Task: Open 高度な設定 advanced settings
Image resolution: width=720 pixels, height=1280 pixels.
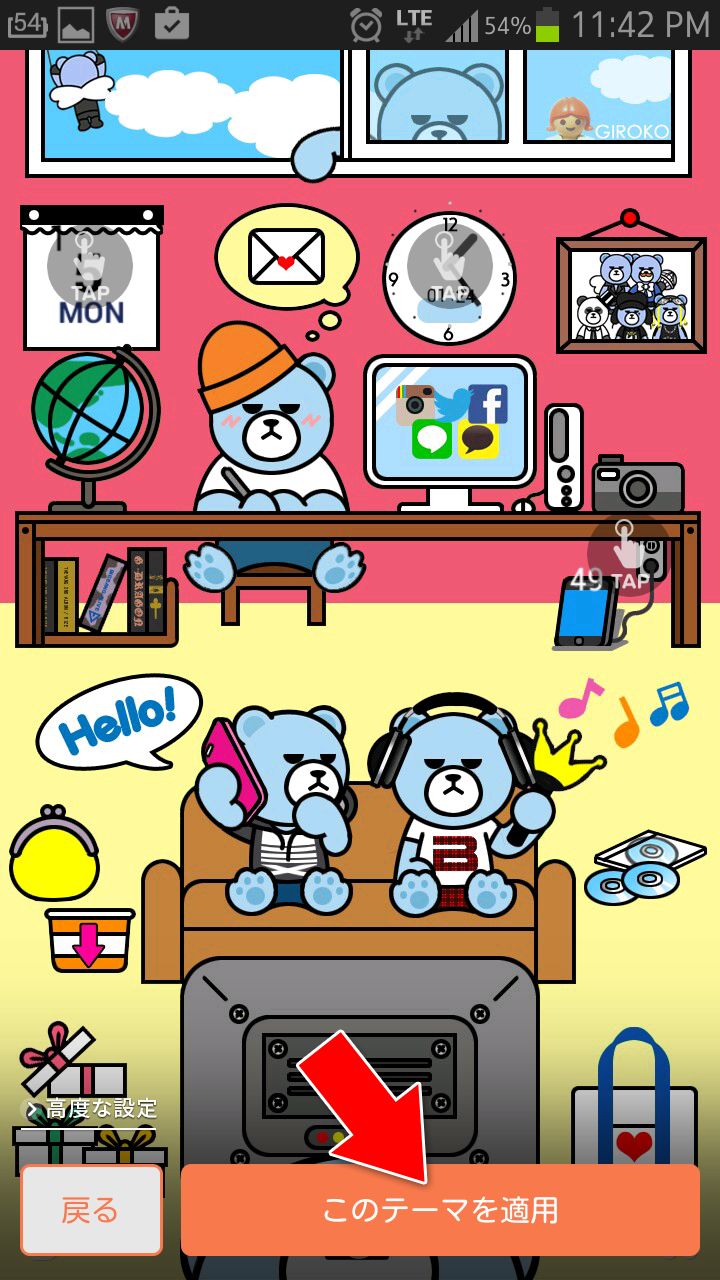Action: pyautogui.click(x=92, y=1108)
